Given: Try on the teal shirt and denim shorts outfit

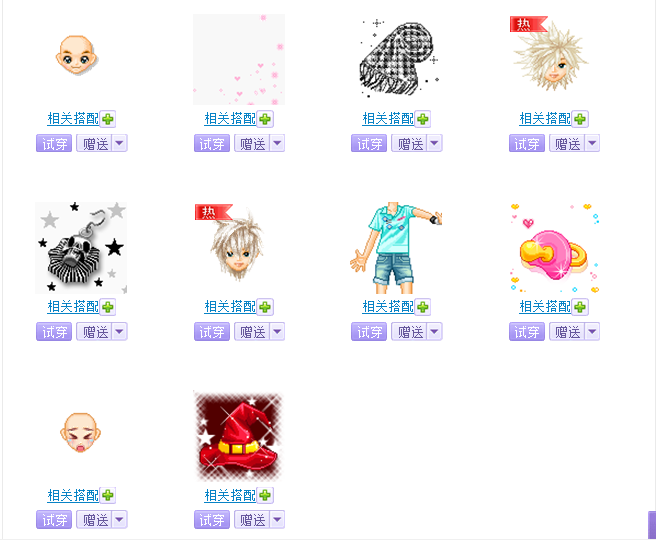Looking at the screenshot, I should click(x=369, y=331).
